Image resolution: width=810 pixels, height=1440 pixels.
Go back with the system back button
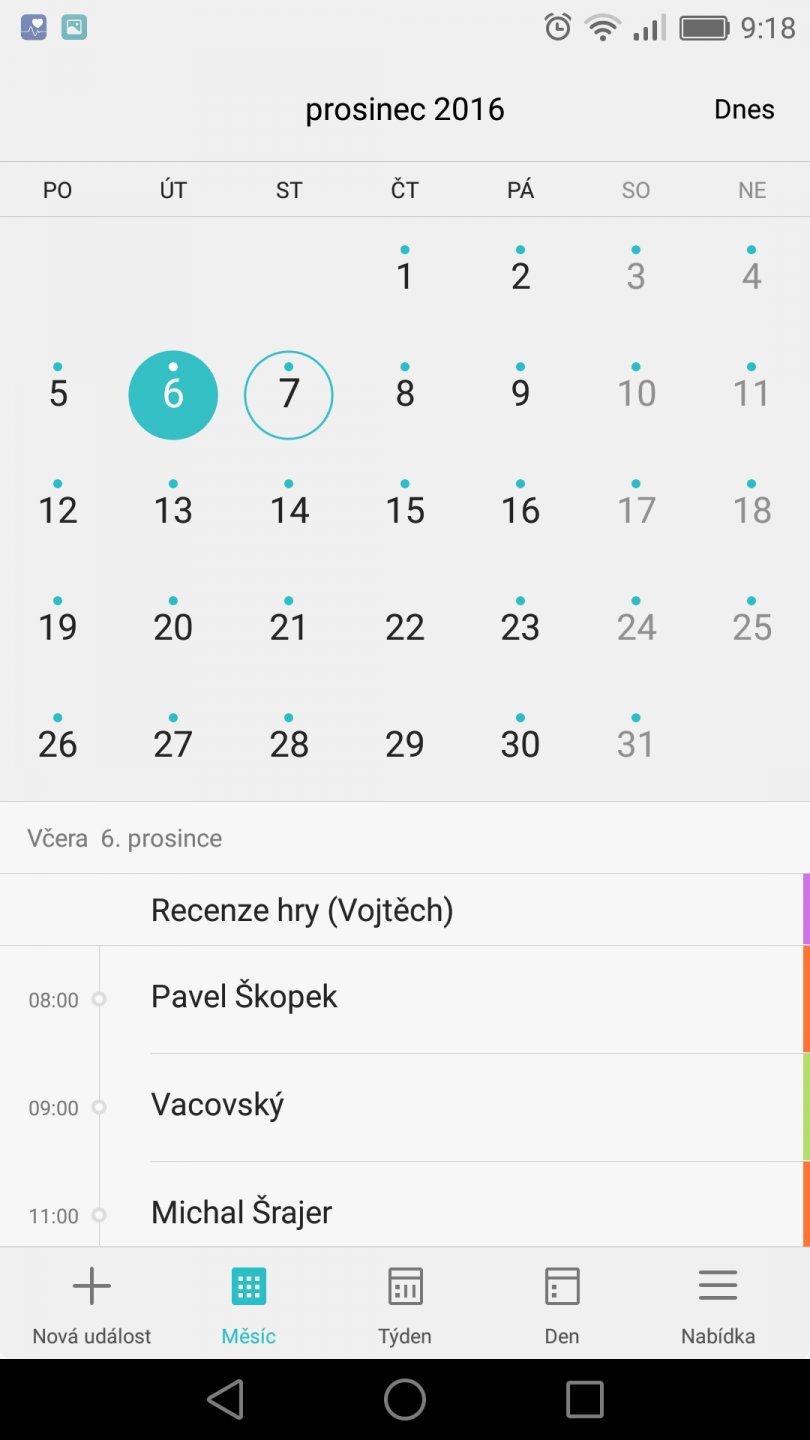pos(226,1399)
